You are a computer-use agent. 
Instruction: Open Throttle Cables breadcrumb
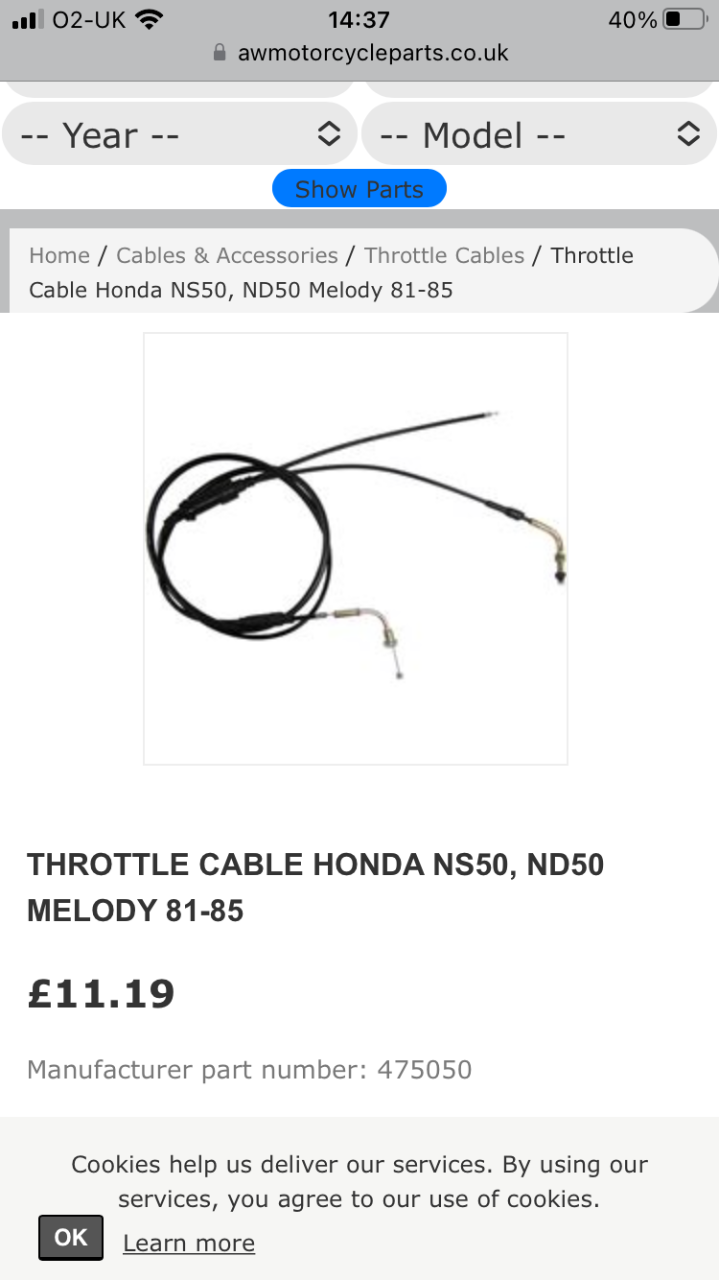click(x=444, y=255)
